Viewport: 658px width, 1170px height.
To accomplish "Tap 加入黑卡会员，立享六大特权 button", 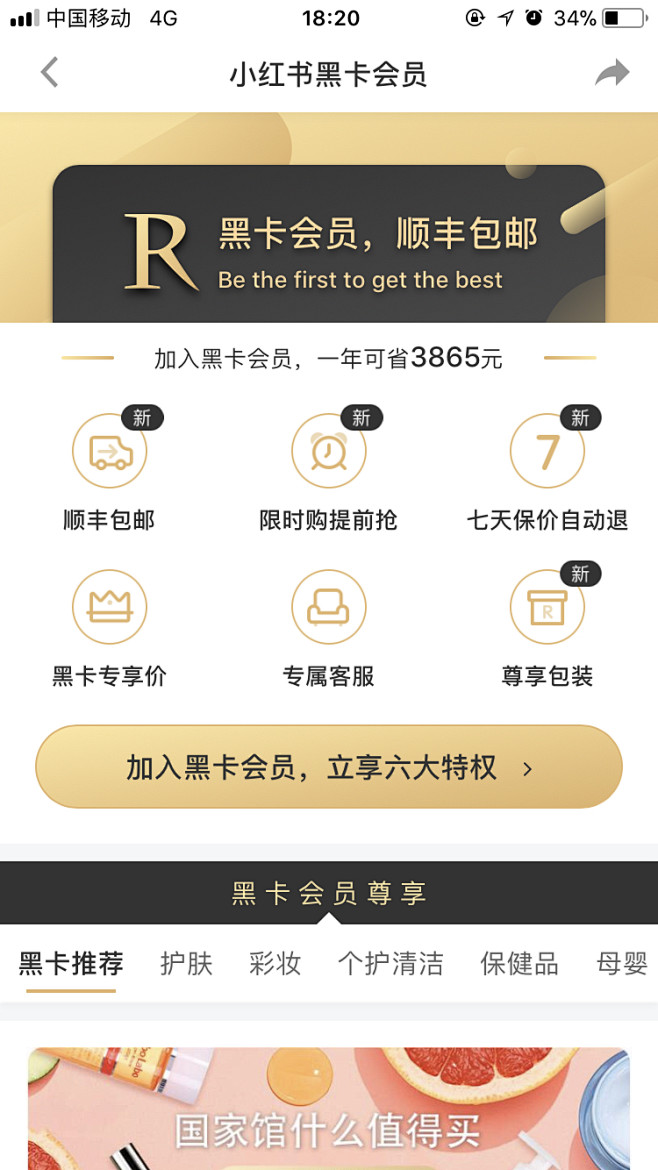I will click(x=328, y=767).
